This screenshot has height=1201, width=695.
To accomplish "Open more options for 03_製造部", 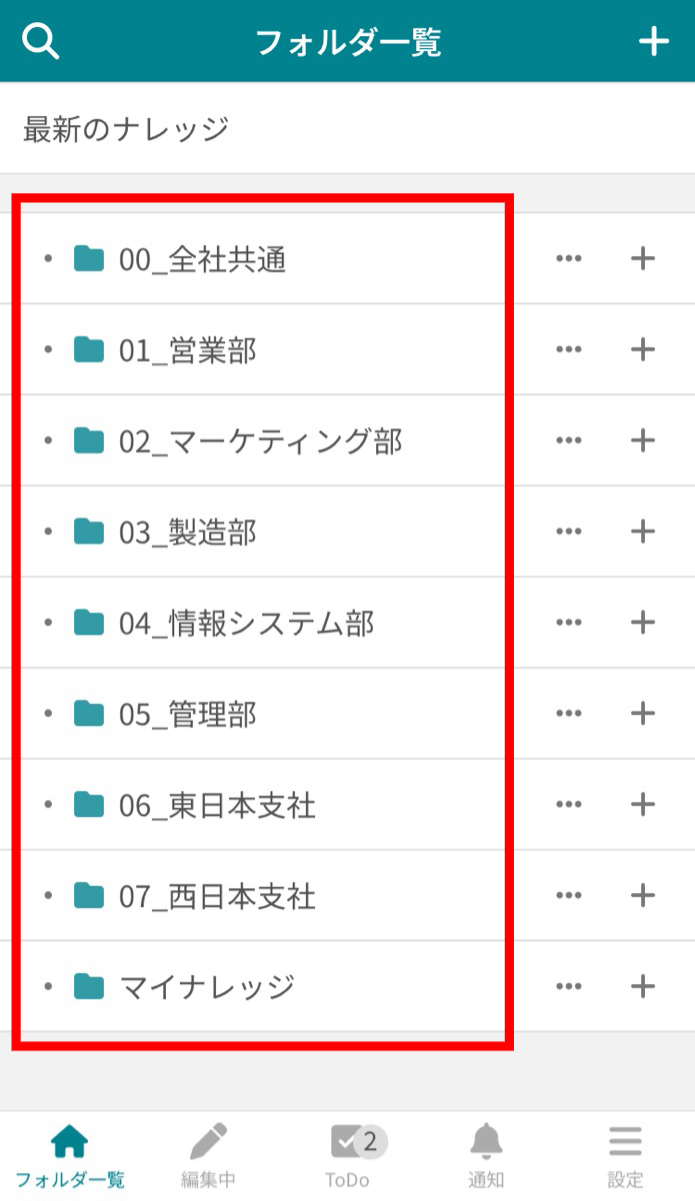I will tap(568, 532).
